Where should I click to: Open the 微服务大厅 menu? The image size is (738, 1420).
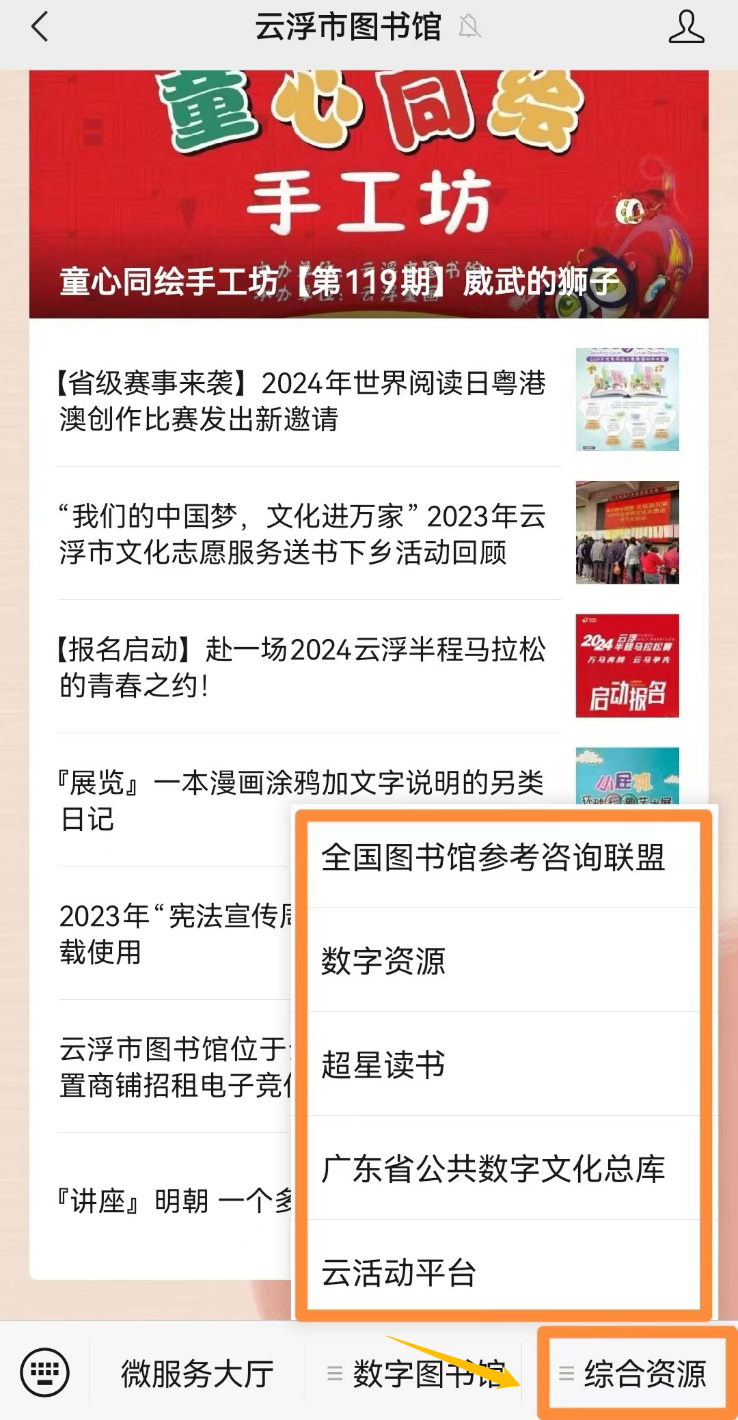pyautogui.click(x=197, y=1373)
